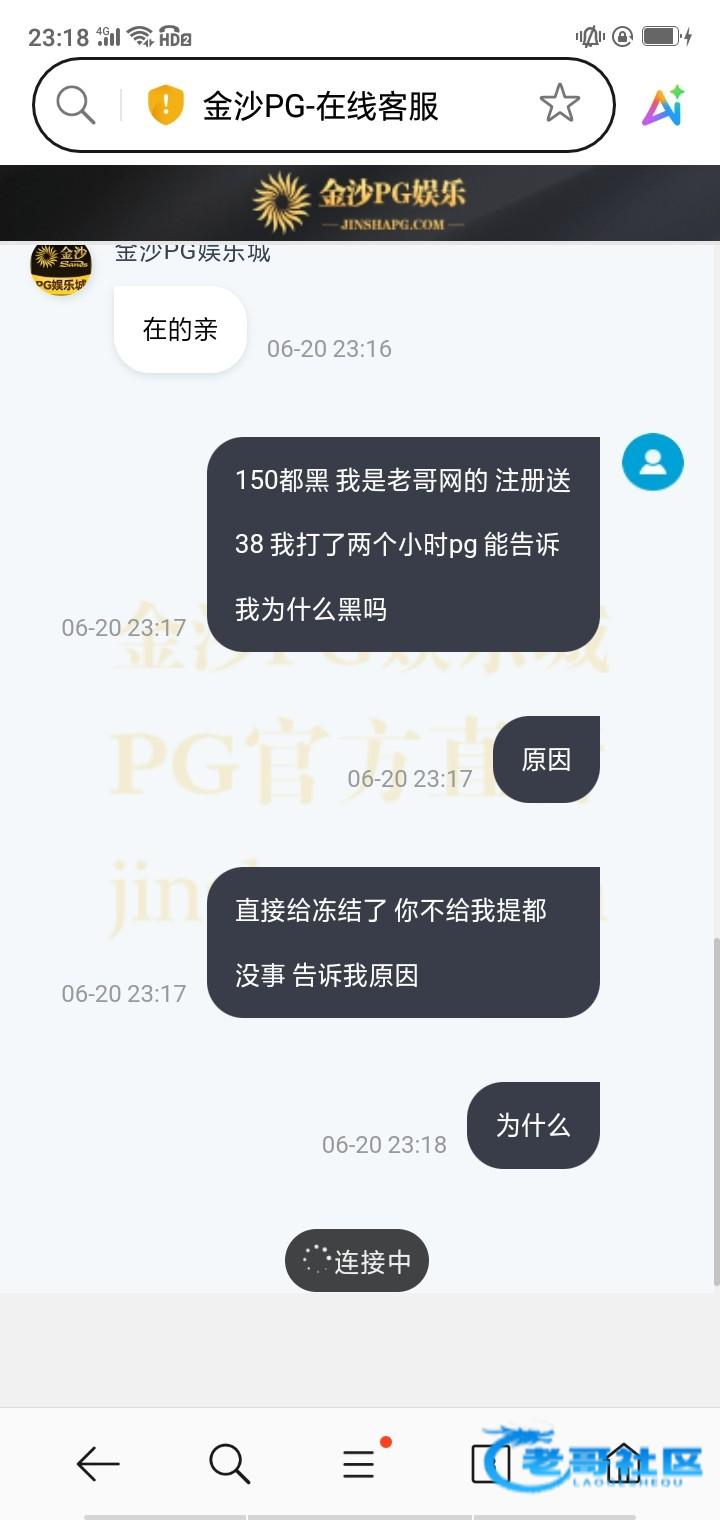Bookmark this page with the star icon

pos(559,104)
